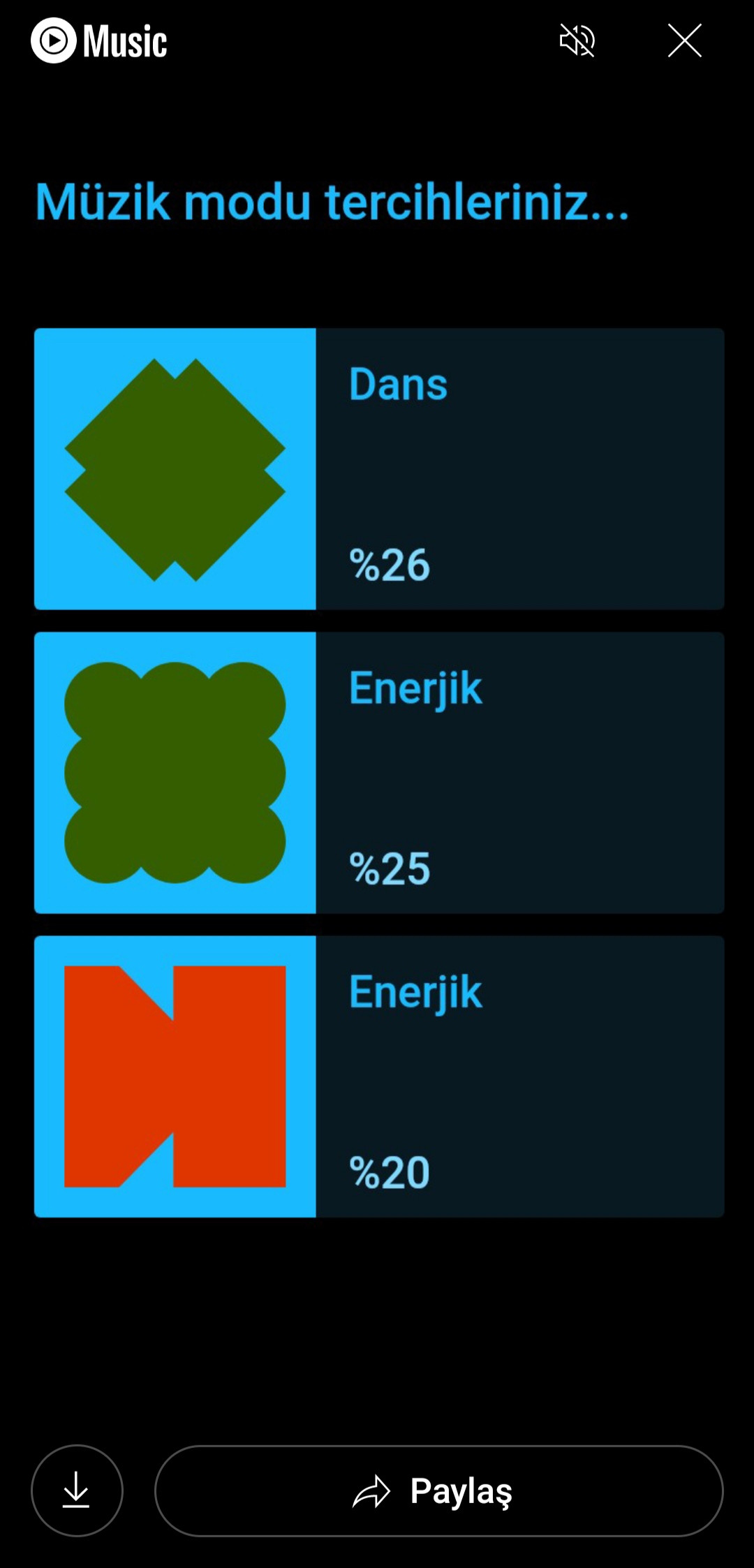754x1568 pixels.
Task: Close the music recap screen
Action: pos(684,40)
